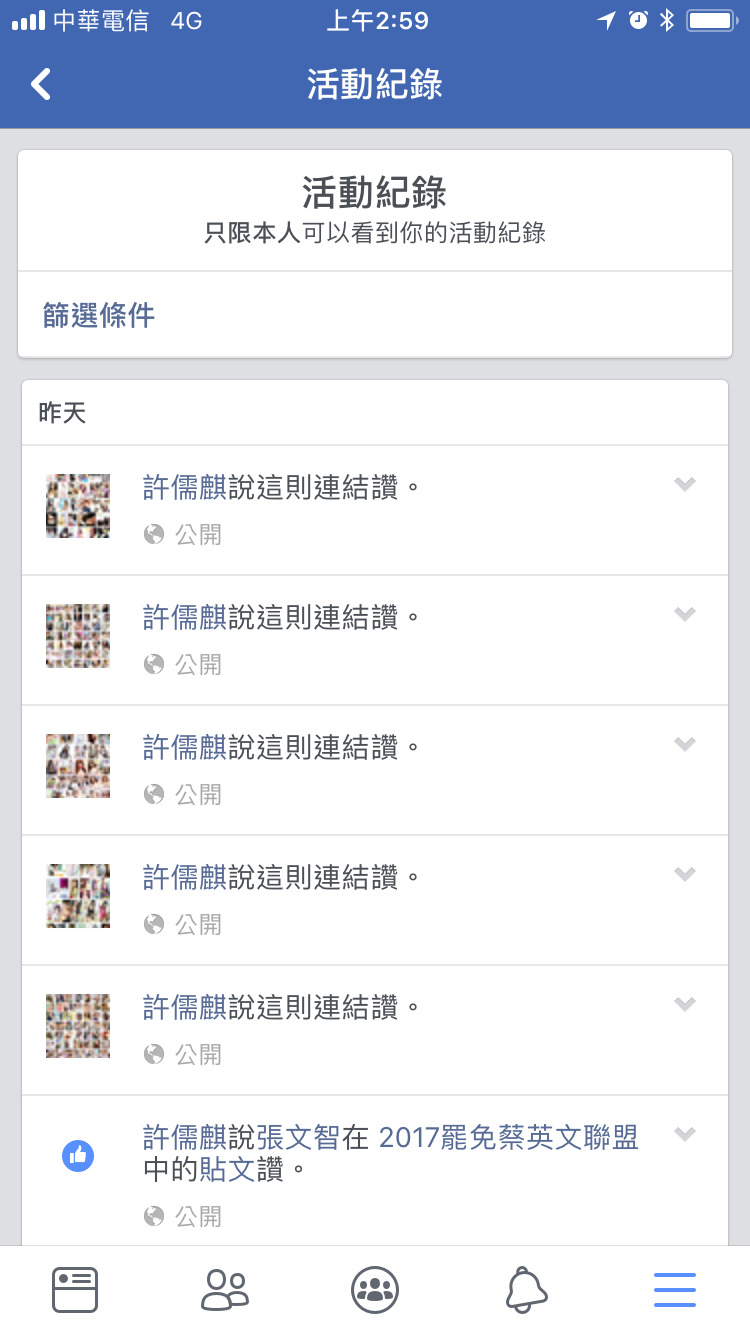Open the 2017罷免蔡英文聯盟 group link
This screenshot has height=1334, width=750.
tap(508, 1138)
